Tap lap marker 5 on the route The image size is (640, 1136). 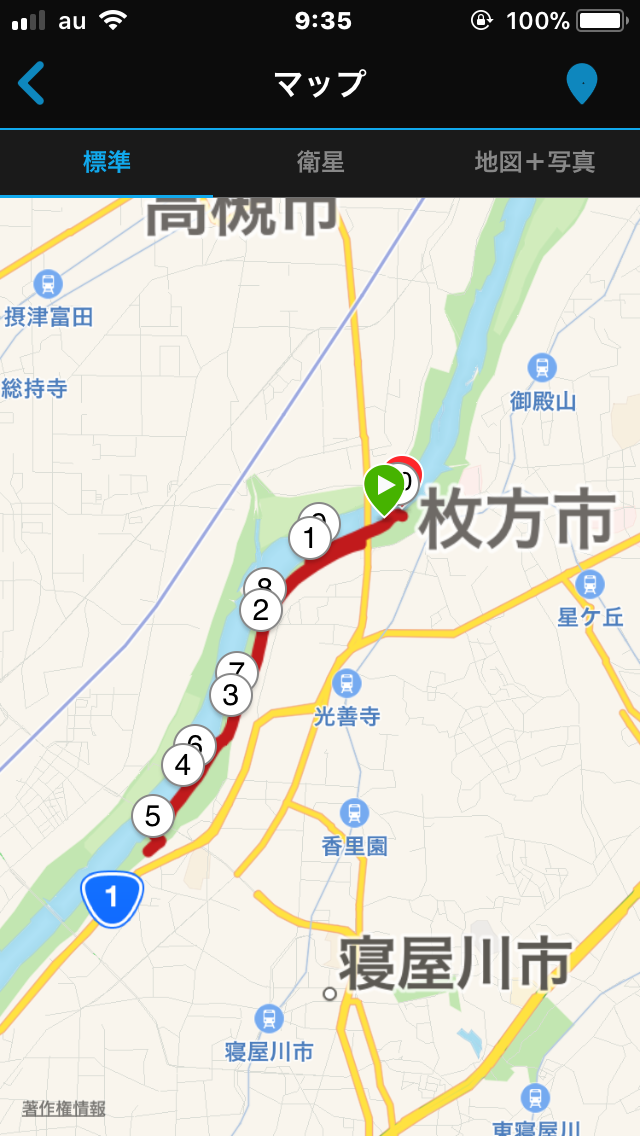(x=153, y=816)
